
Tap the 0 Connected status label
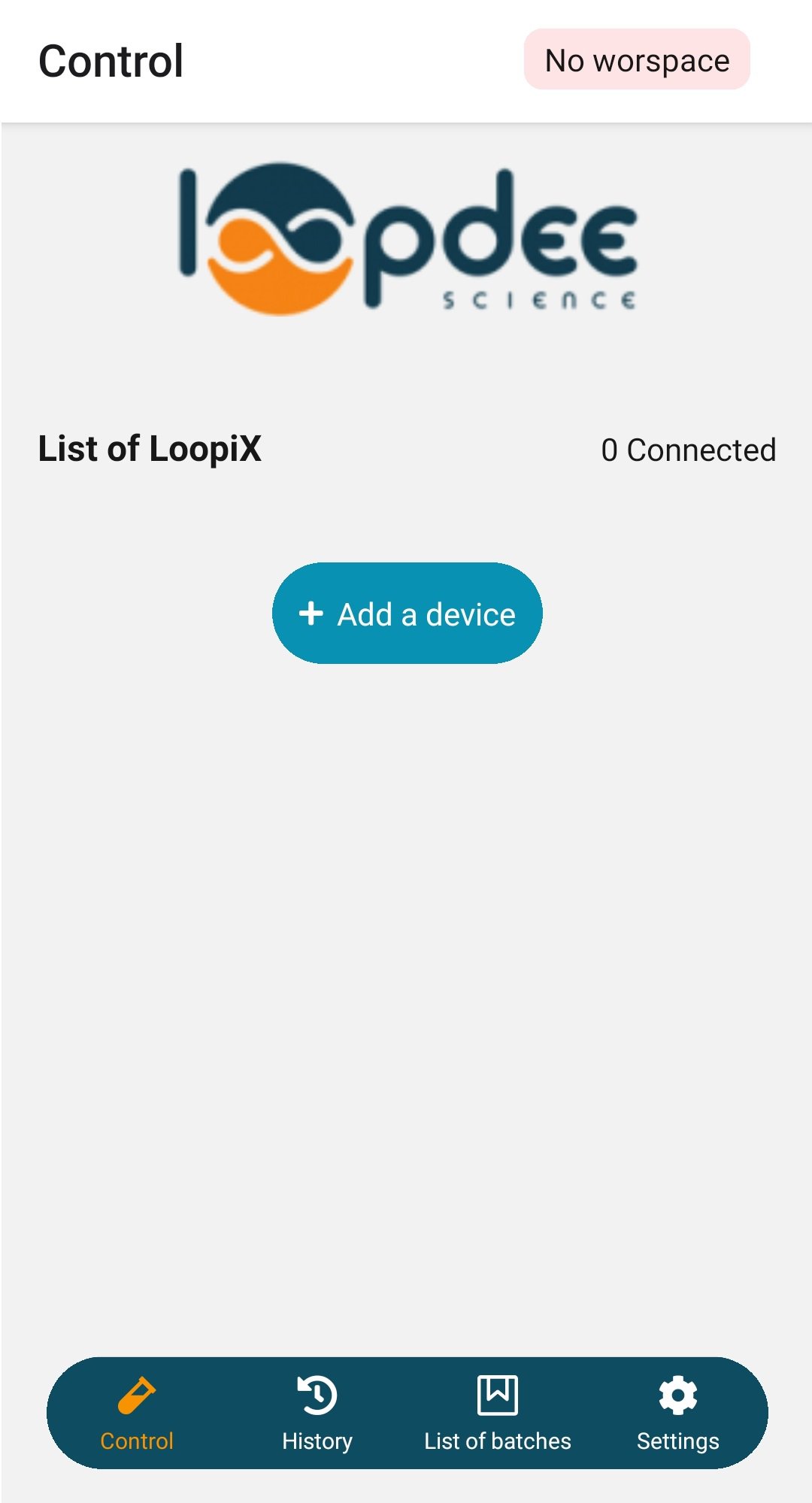tap(689, 449)
